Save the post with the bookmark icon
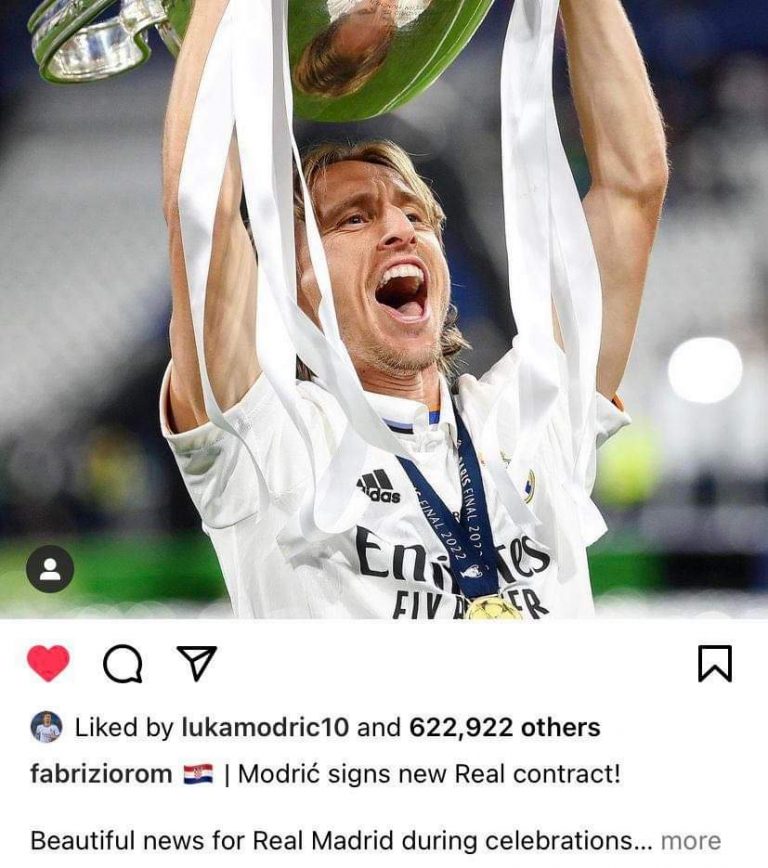 coord(715,663)
